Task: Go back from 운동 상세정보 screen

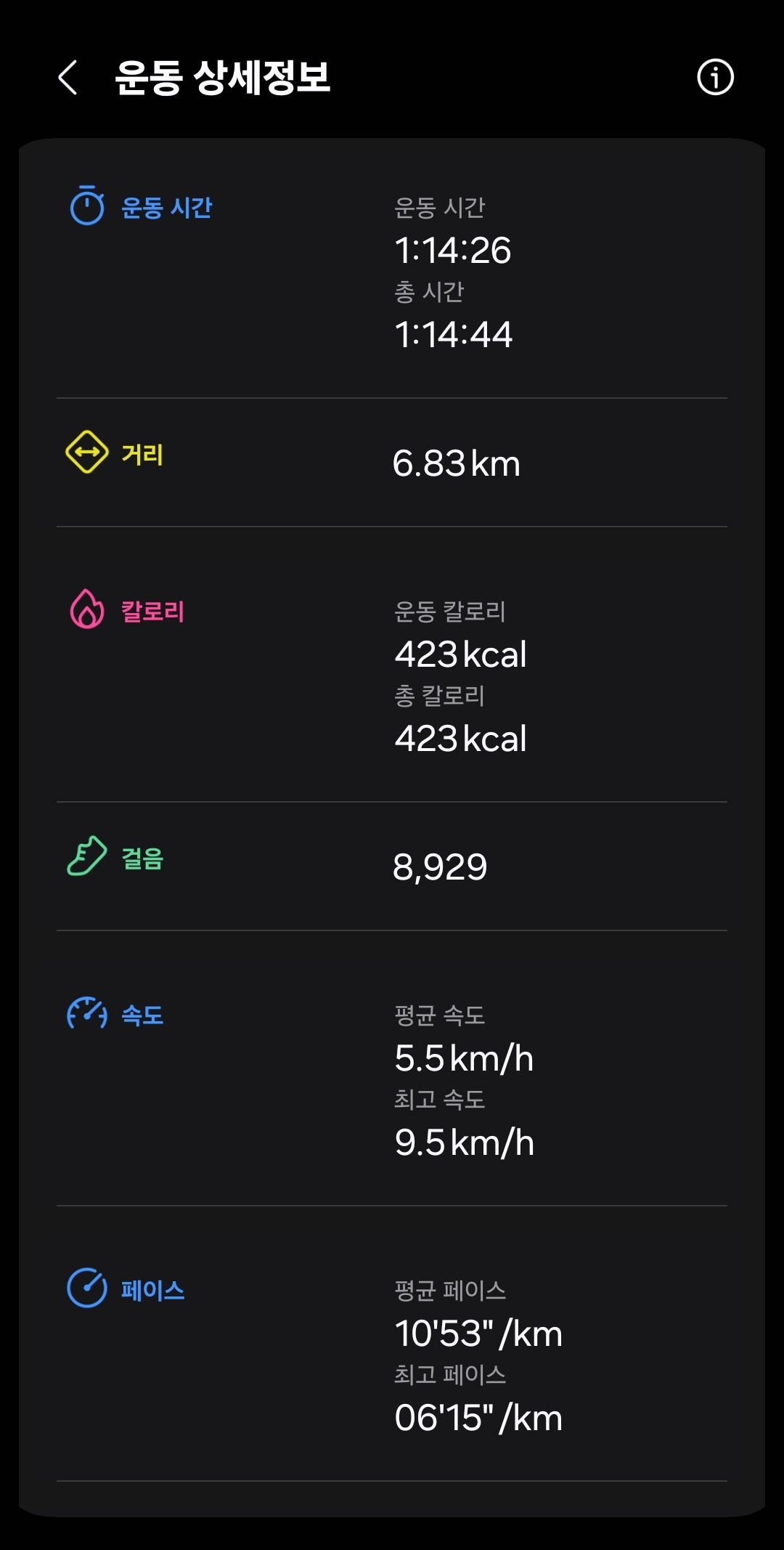Action: click(68, 78)
